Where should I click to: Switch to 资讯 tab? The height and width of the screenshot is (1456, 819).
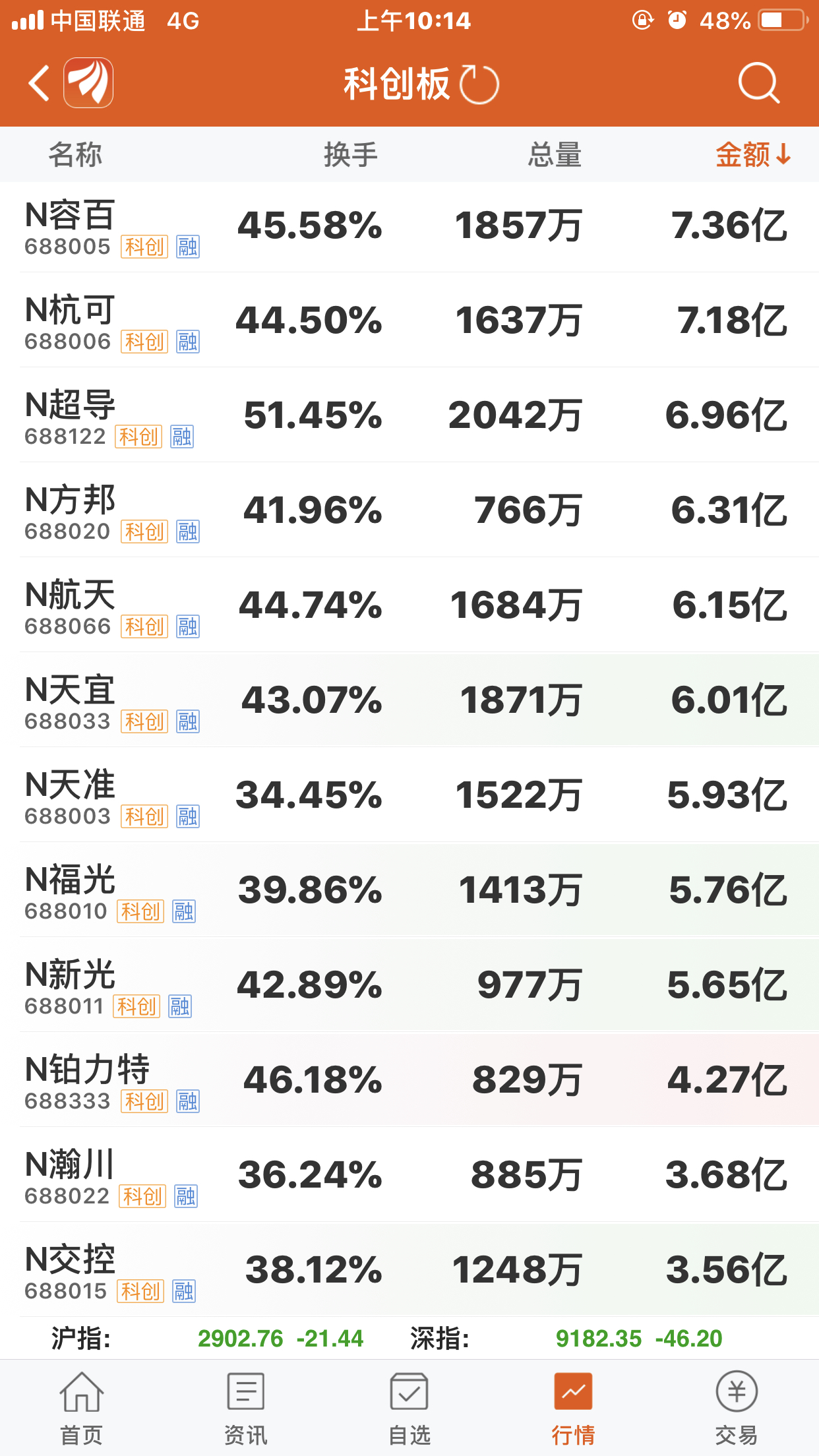pos(246,1408)
